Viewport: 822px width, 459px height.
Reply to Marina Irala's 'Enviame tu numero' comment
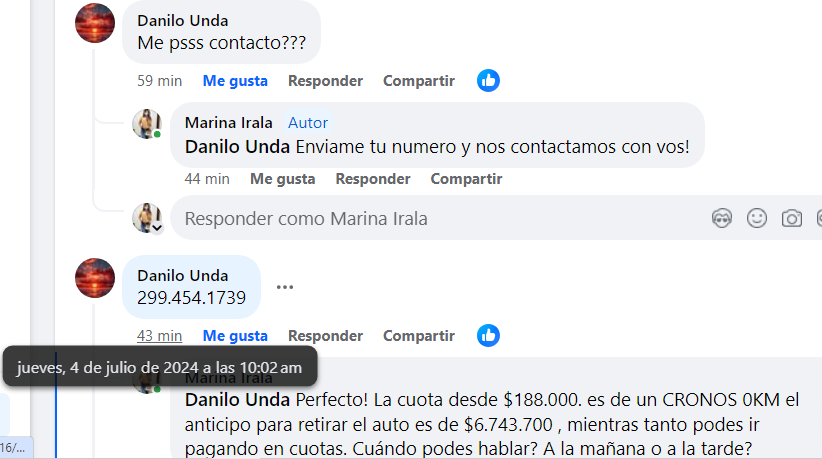(x=372, y=179)
